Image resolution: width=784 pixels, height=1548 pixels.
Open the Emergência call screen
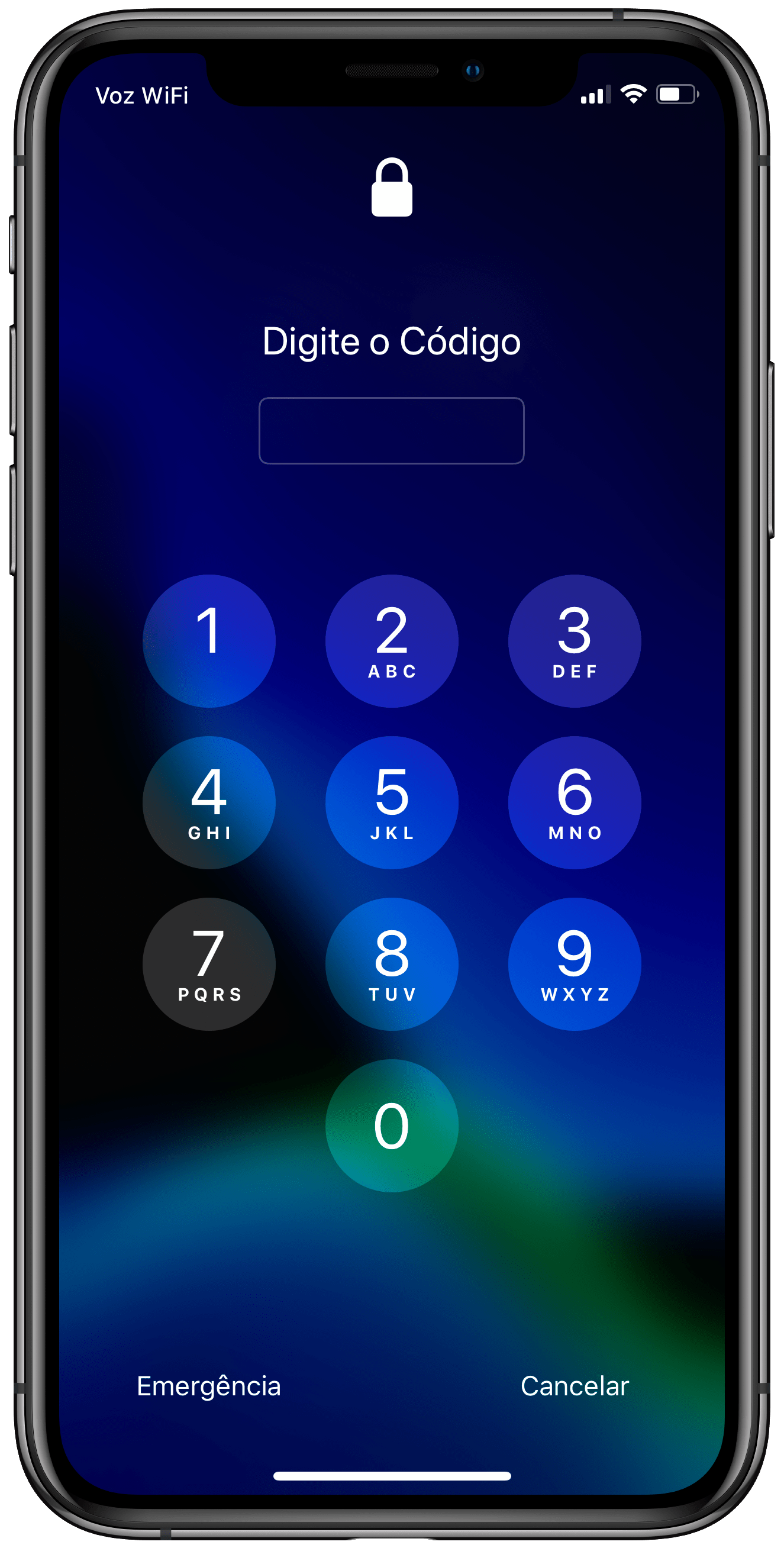tap(208, 1386)
